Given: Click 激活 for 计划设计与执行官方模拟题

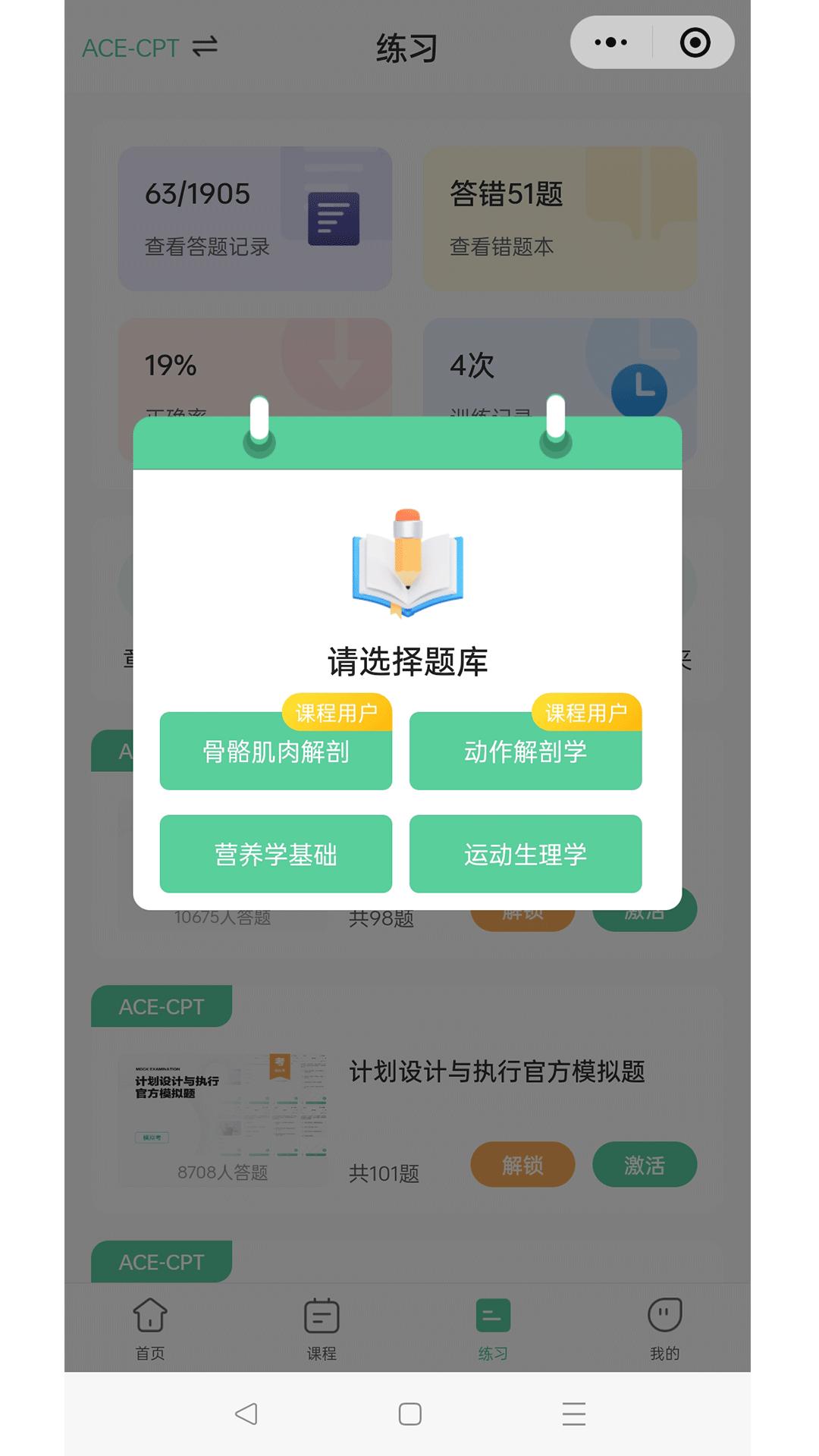Looking at the screenshot, I should pyautogui.click(x=645, y=1165).
